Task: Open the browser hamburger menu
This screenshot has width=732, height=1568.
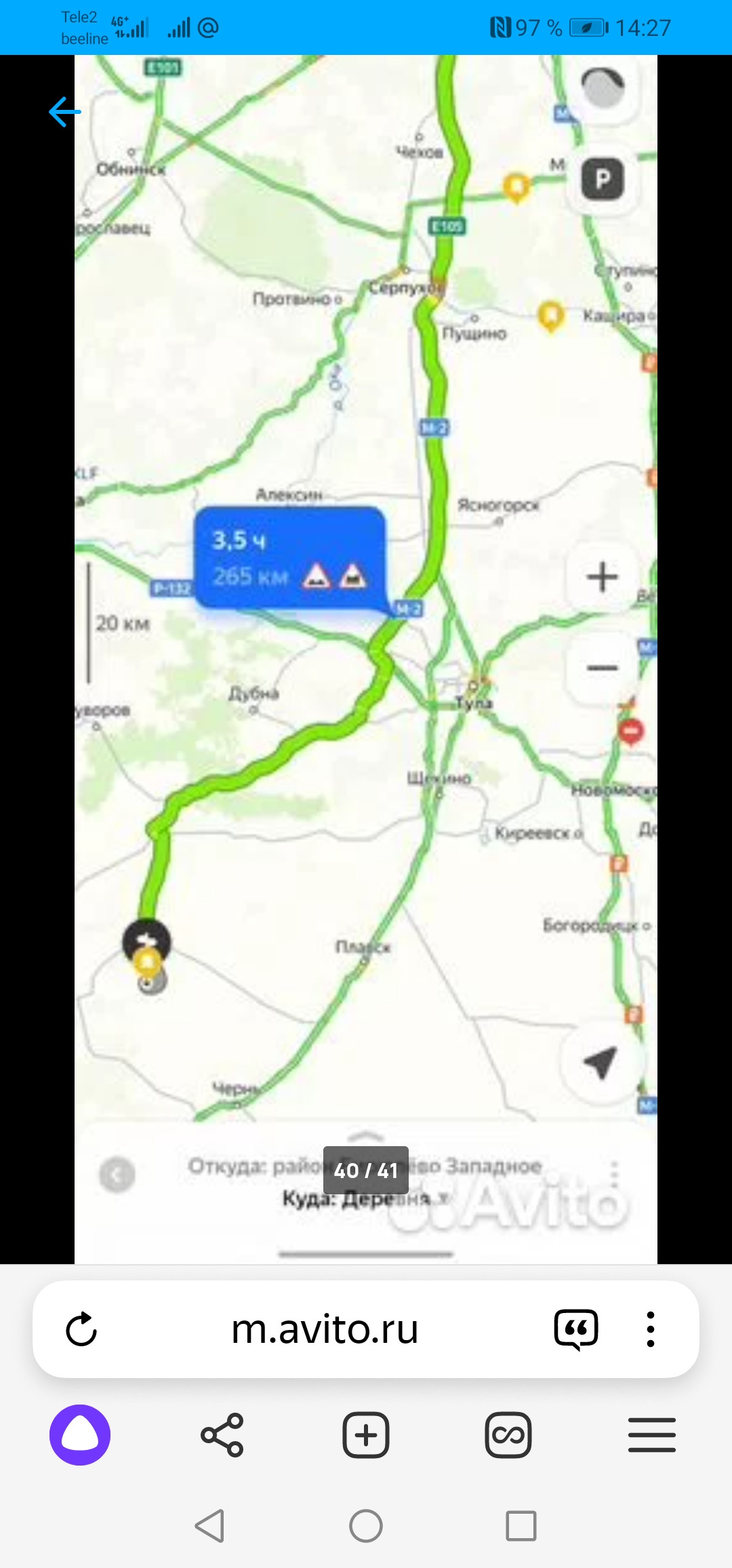Action: pos(652,1435)
